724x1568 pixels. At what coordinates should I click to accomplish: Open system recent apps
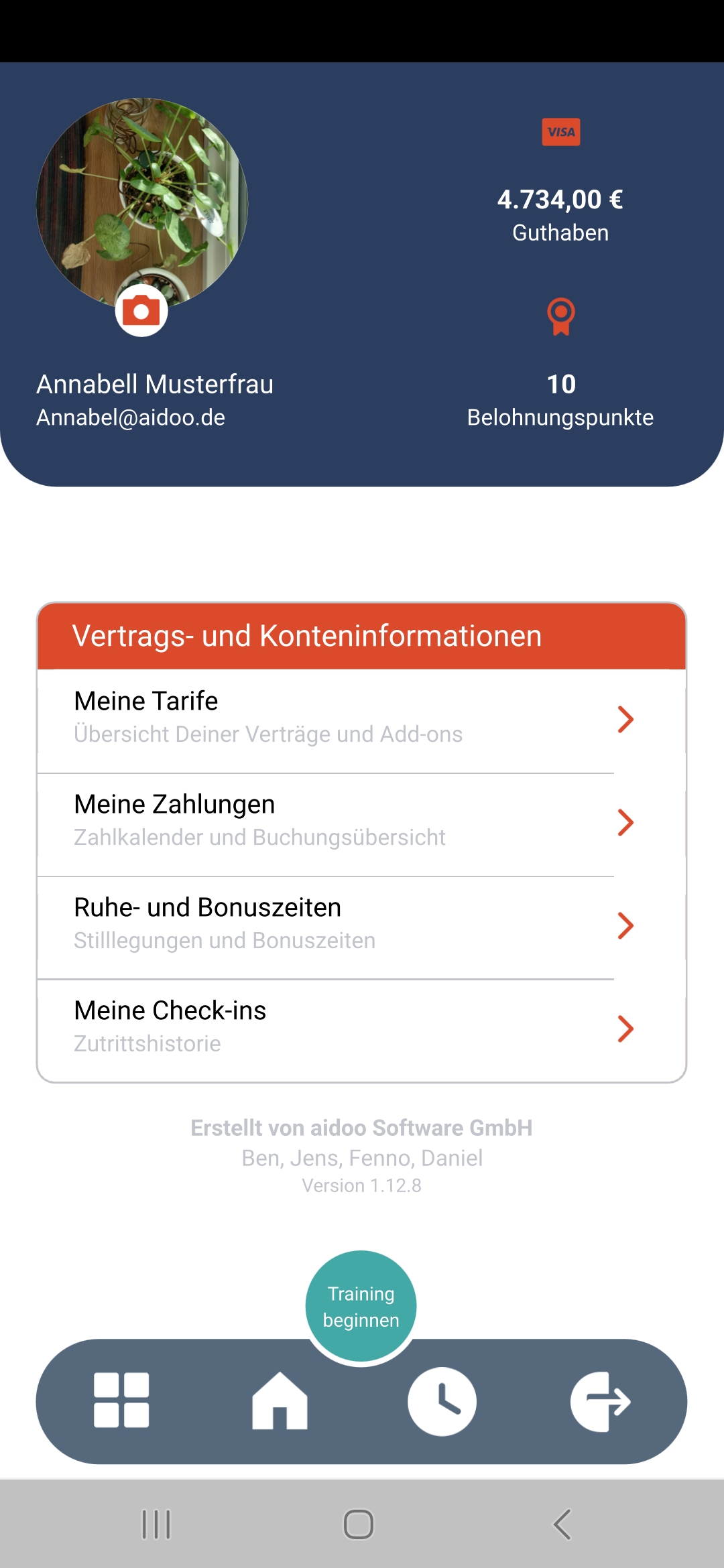157,1524
